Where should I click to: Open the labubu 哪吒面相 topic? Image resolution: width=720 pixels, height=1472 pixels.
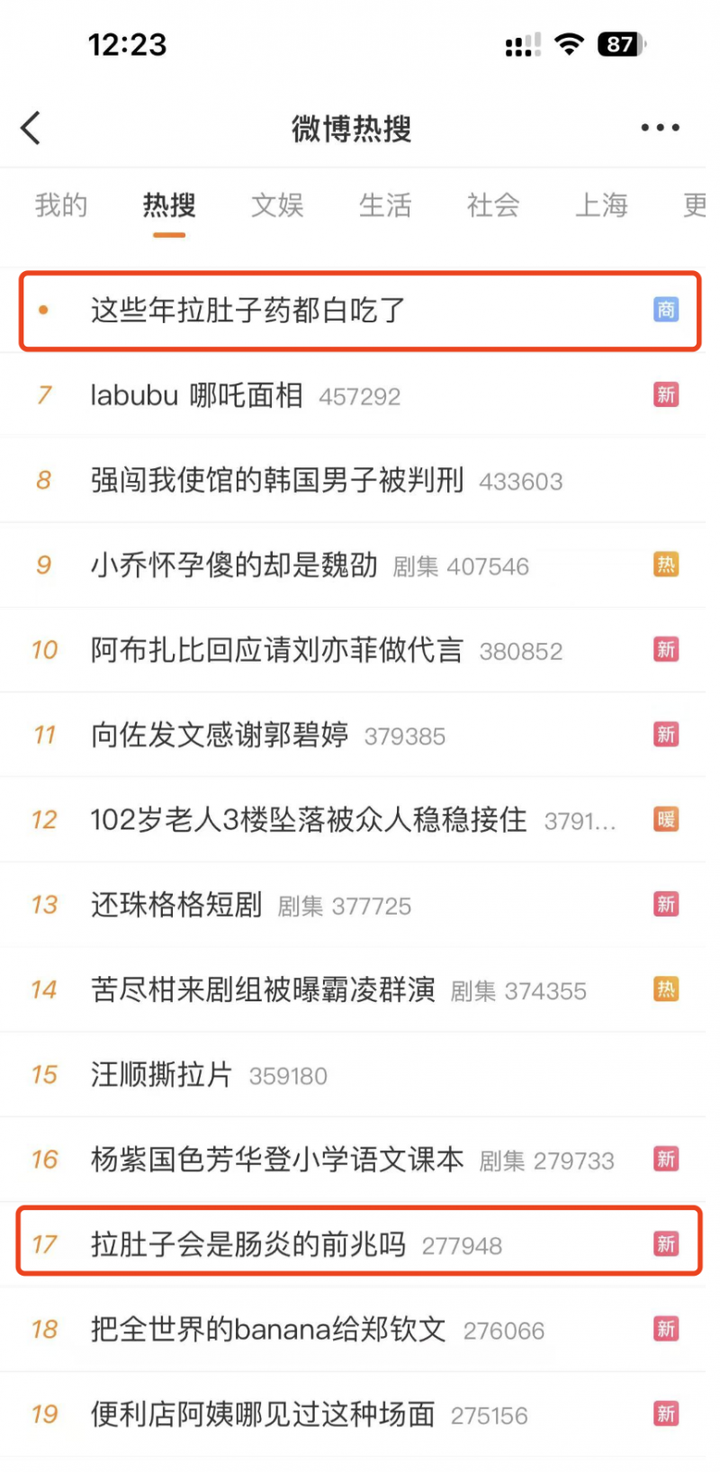tap(196, 396)
